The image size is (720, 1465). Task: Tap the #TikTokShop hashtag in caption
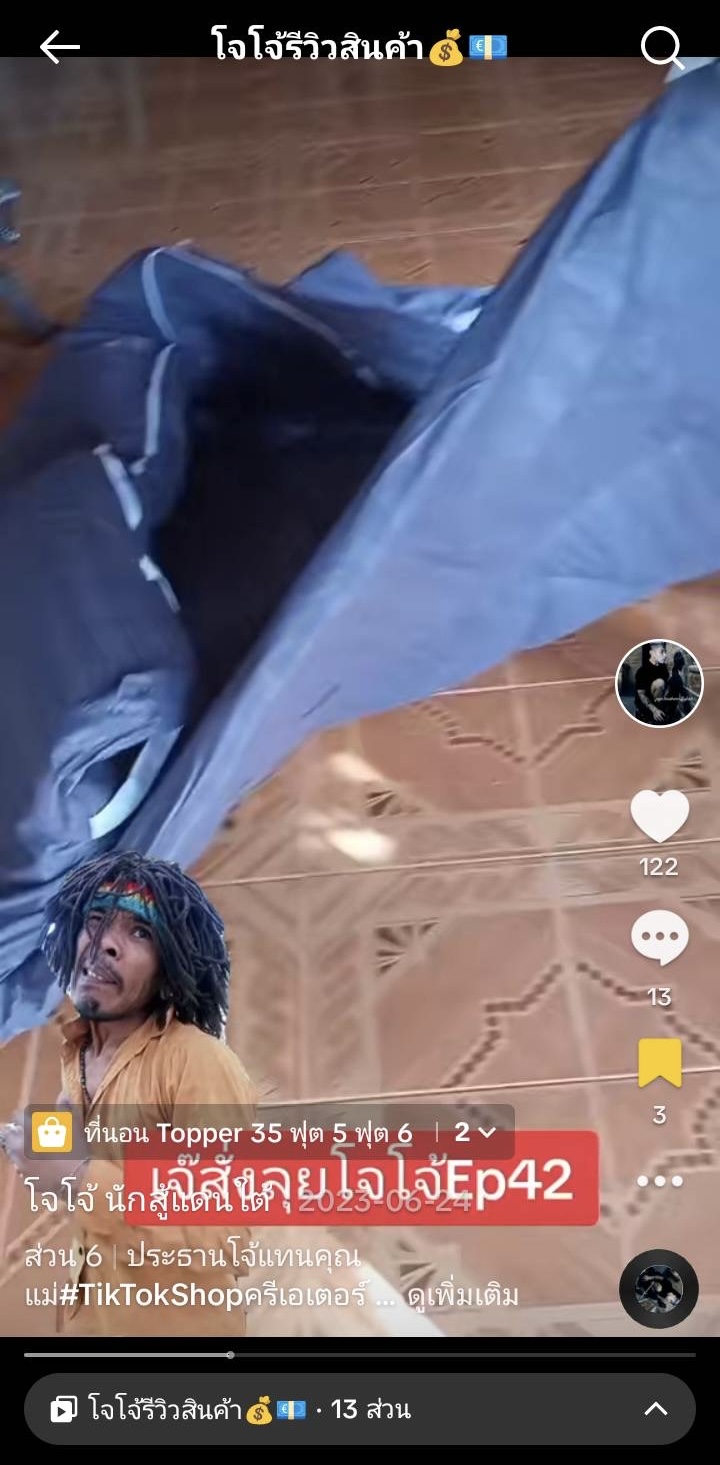(x=152, y=1296)
